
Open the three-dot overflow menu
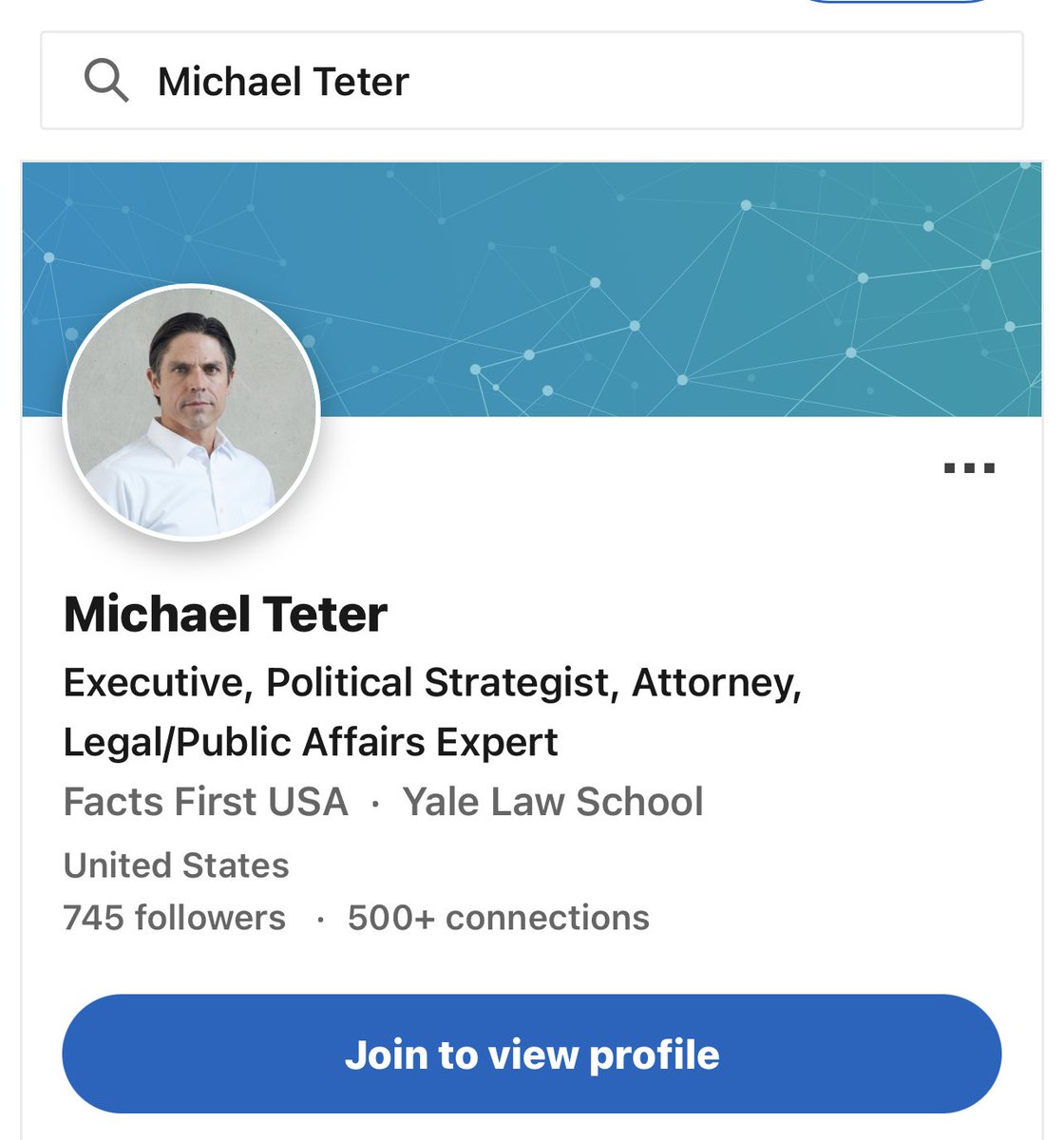point(968,468)
